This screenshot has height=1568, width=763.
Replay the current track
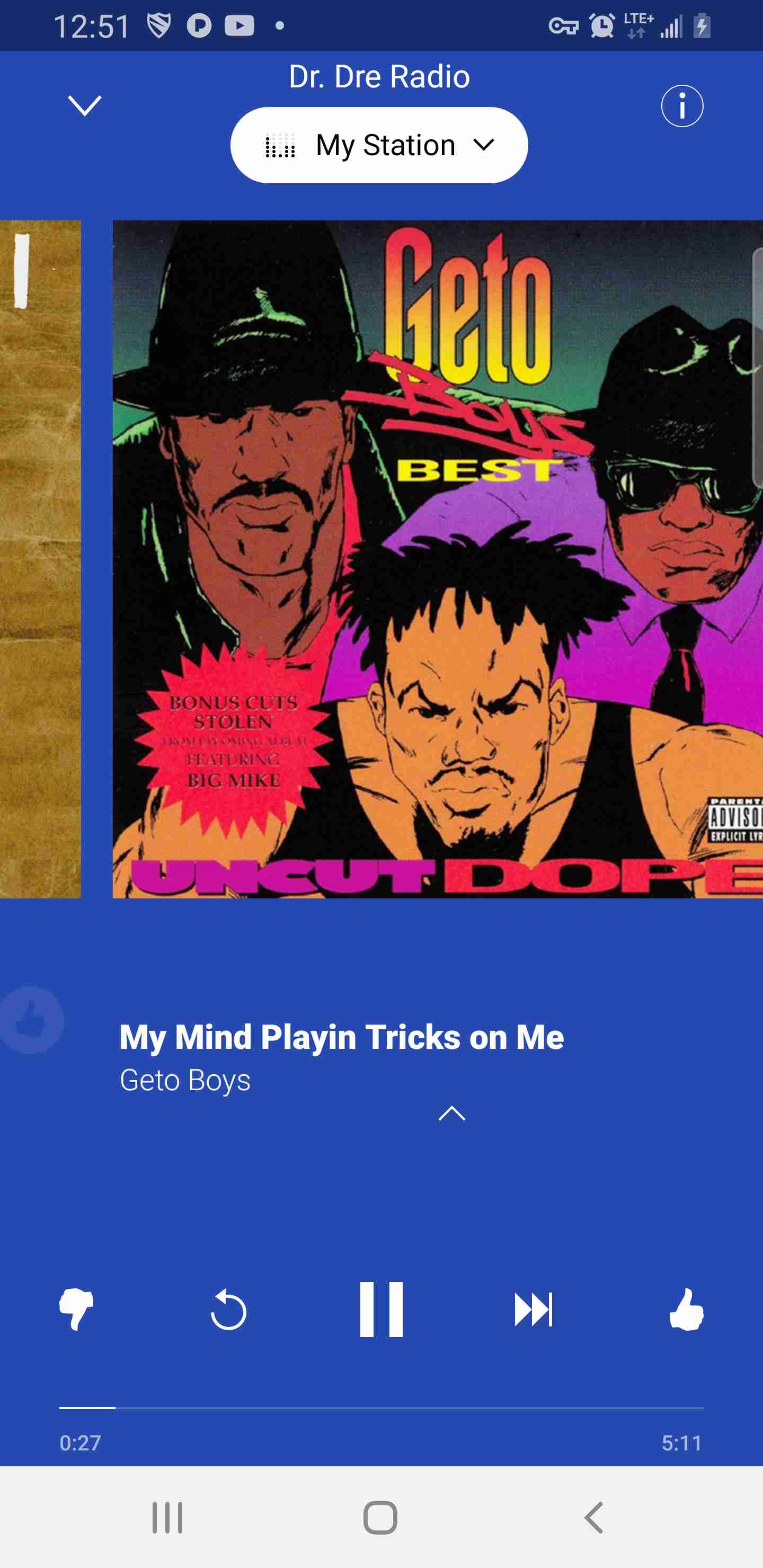228,1309
